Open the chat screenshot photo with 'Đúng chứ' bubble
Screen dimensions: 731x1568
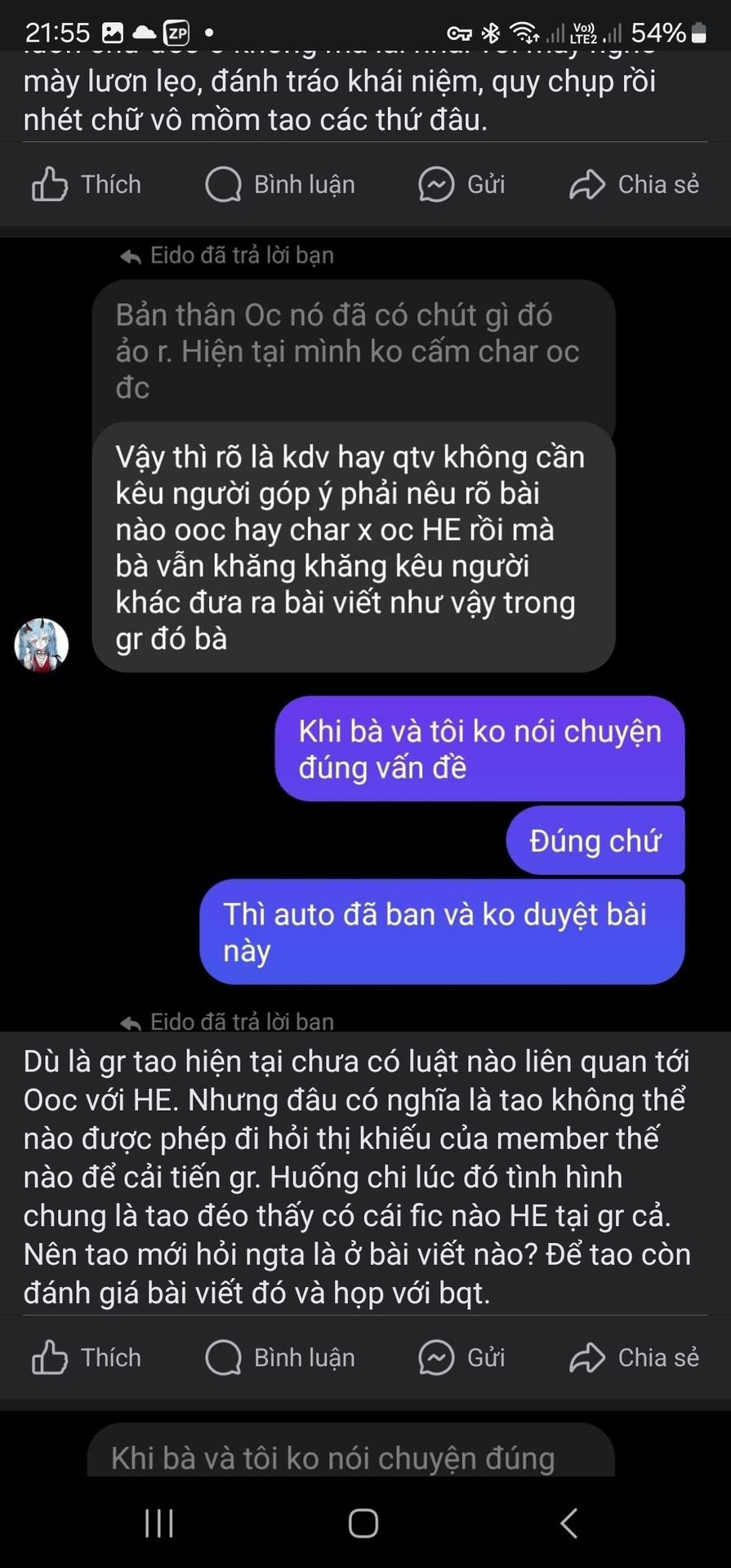pos(365,634)
